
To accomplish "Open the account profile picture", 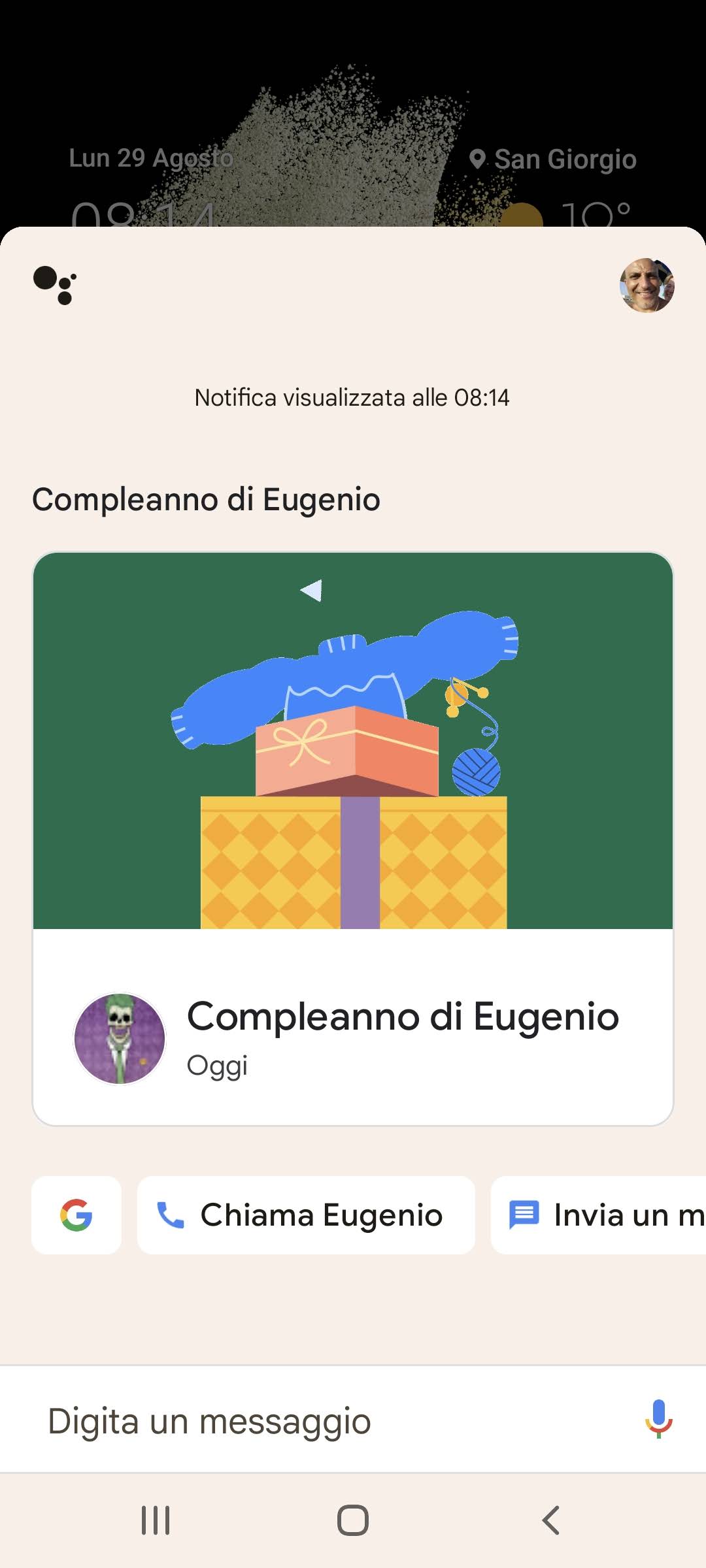I will (x=647, y=286).
